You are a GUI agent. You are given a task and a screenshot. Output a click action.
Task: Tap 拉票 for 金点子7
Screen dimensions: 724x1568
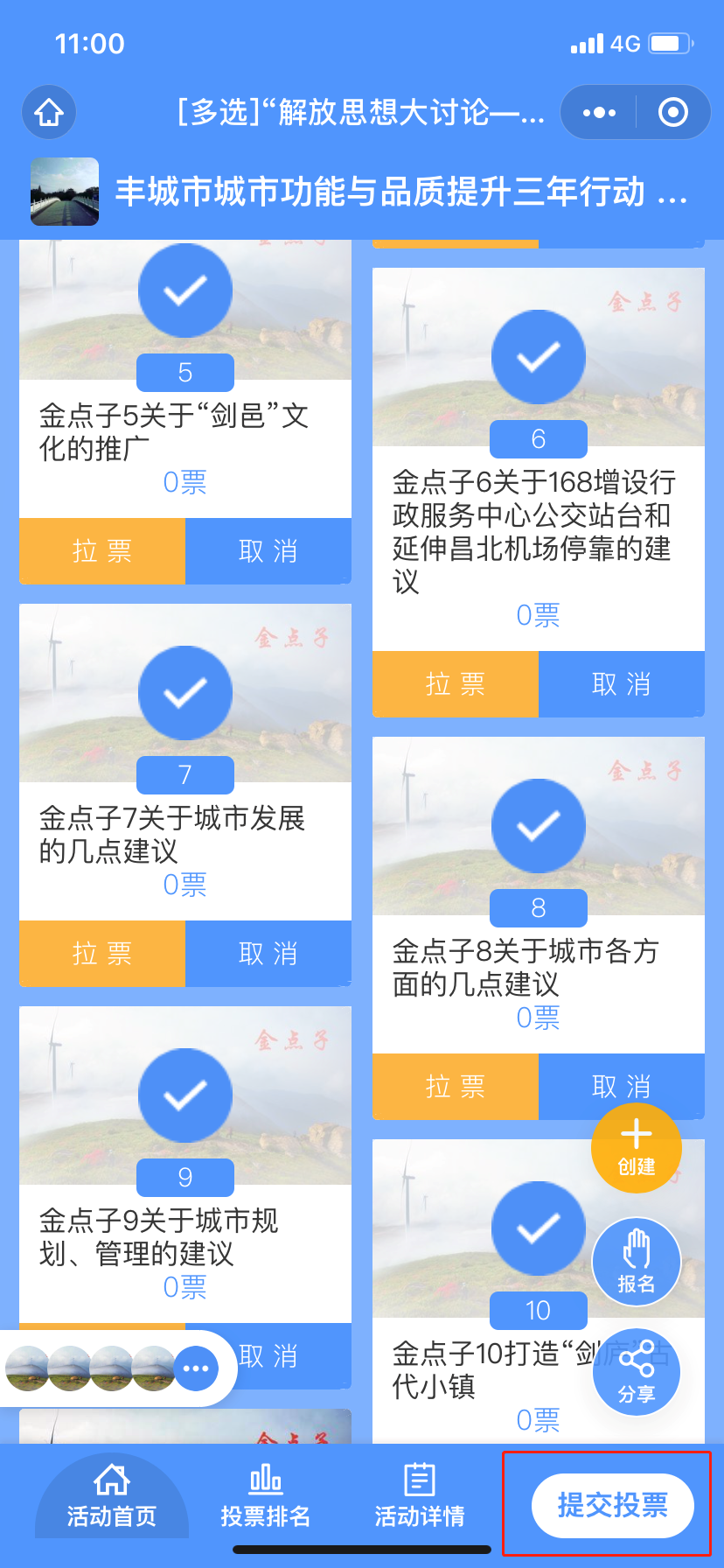[102, 954]
